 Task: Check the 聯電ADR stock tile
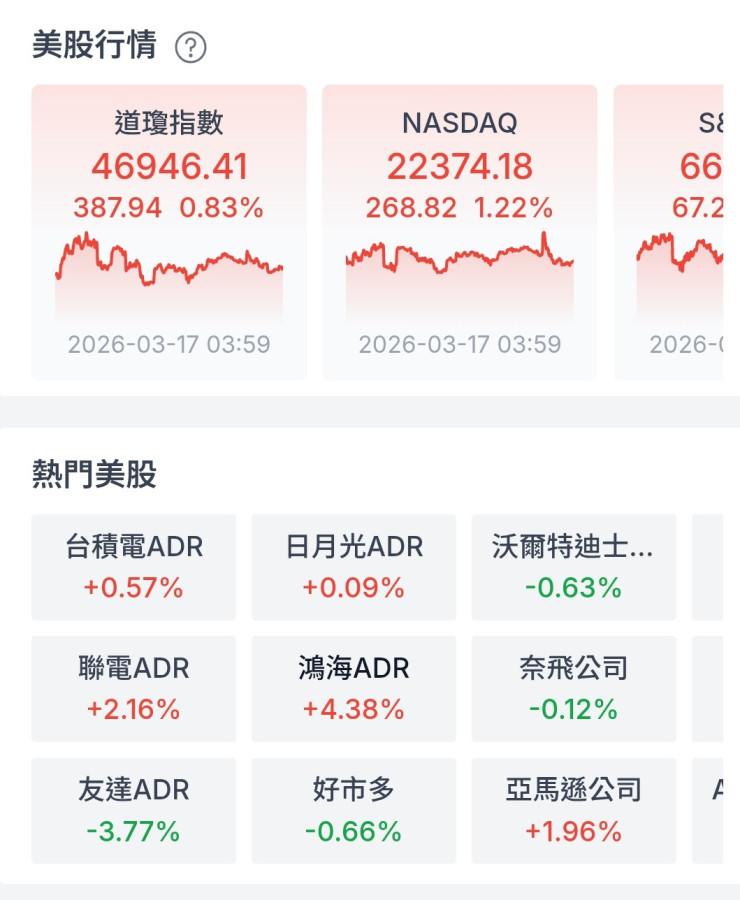pos(134,689)
